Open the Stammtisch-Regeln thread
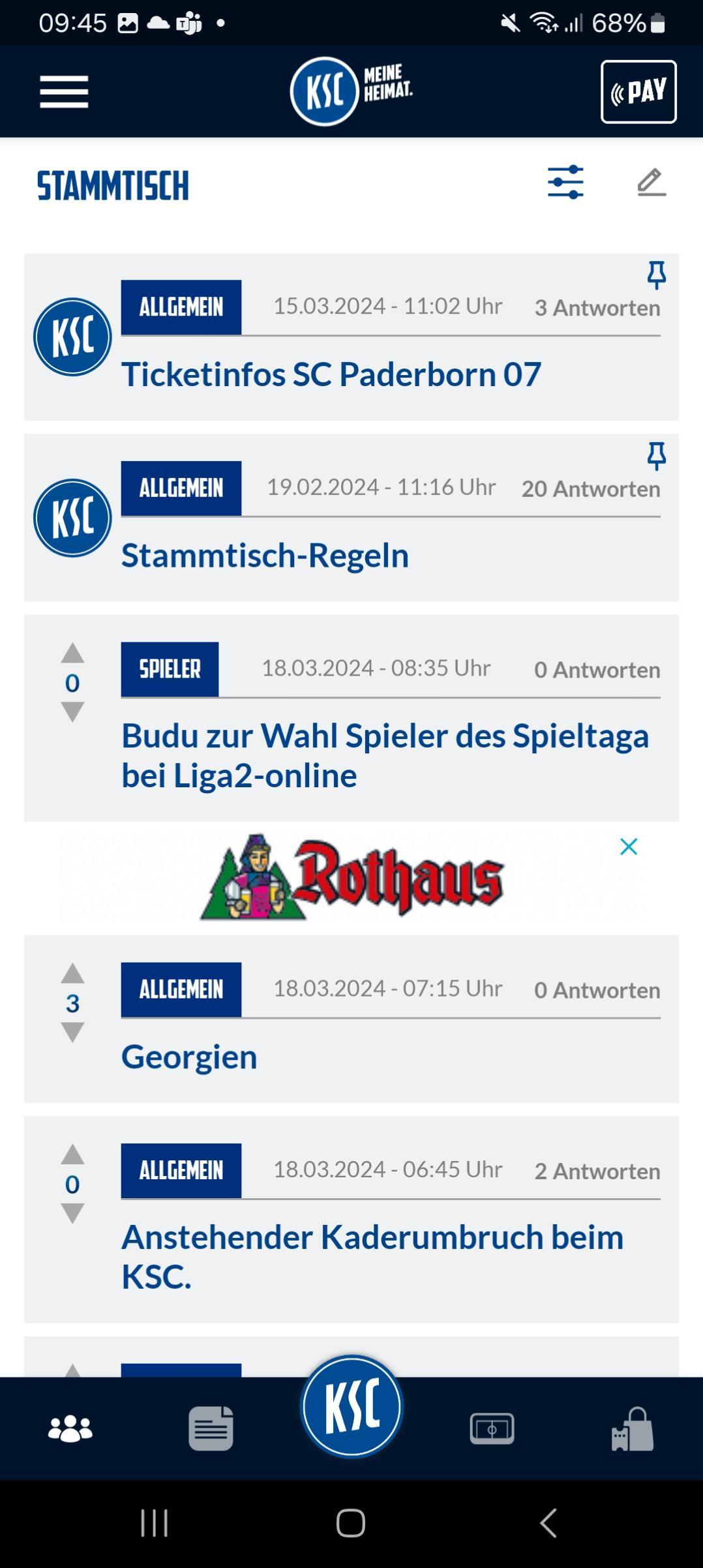The height and width of the screenshot is (1568, 703). (265, 556)
